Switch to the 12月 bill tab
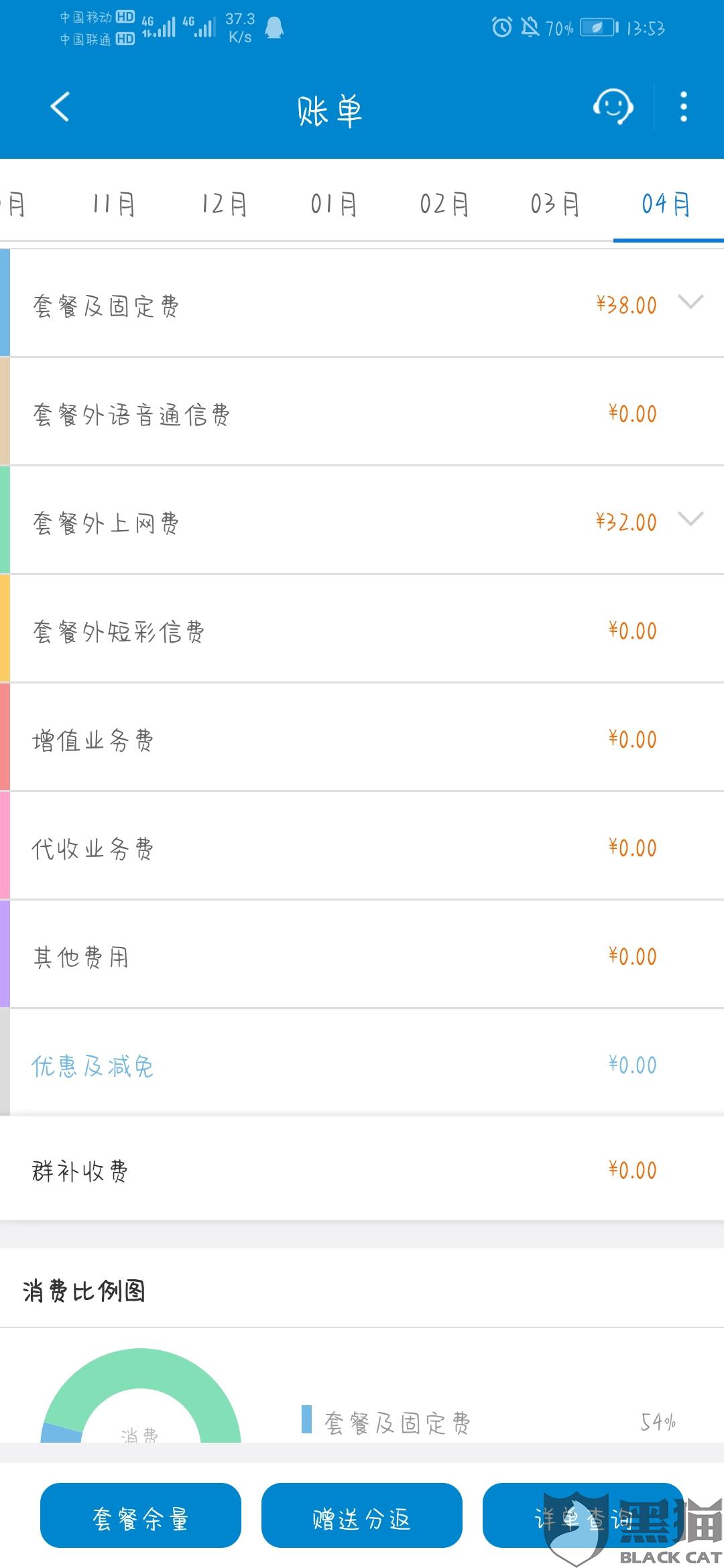This screenshot has width=724, height=1568. pyautogui.click(x=225, y=204)
